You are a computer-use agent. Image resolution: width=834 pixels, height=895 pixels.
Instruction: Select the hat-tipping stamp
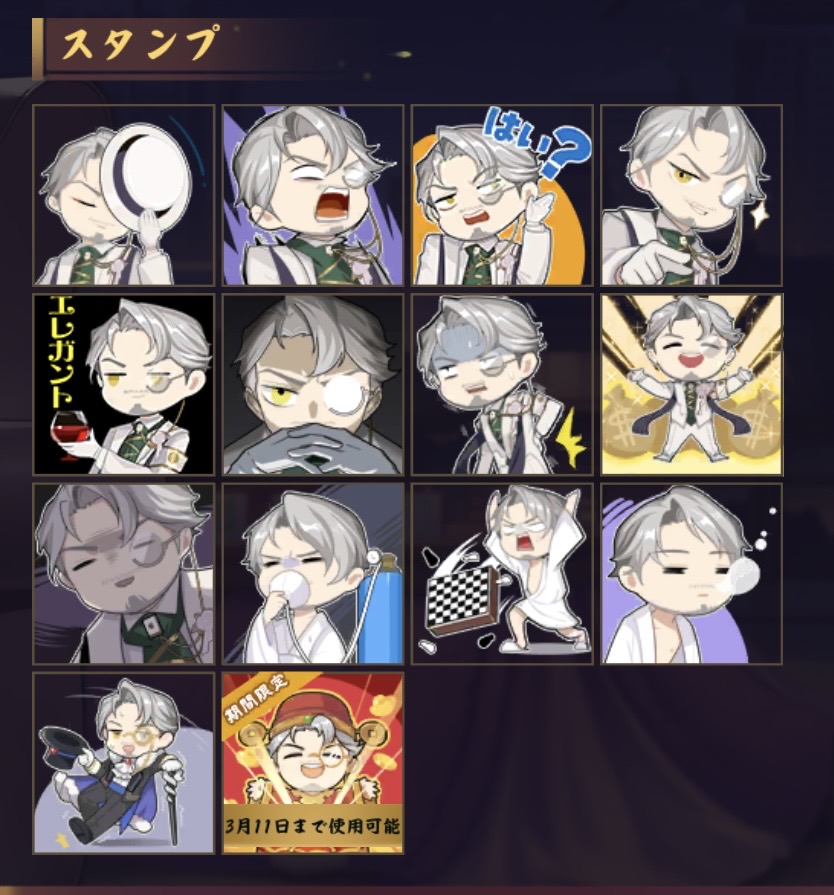coord(123,195)
